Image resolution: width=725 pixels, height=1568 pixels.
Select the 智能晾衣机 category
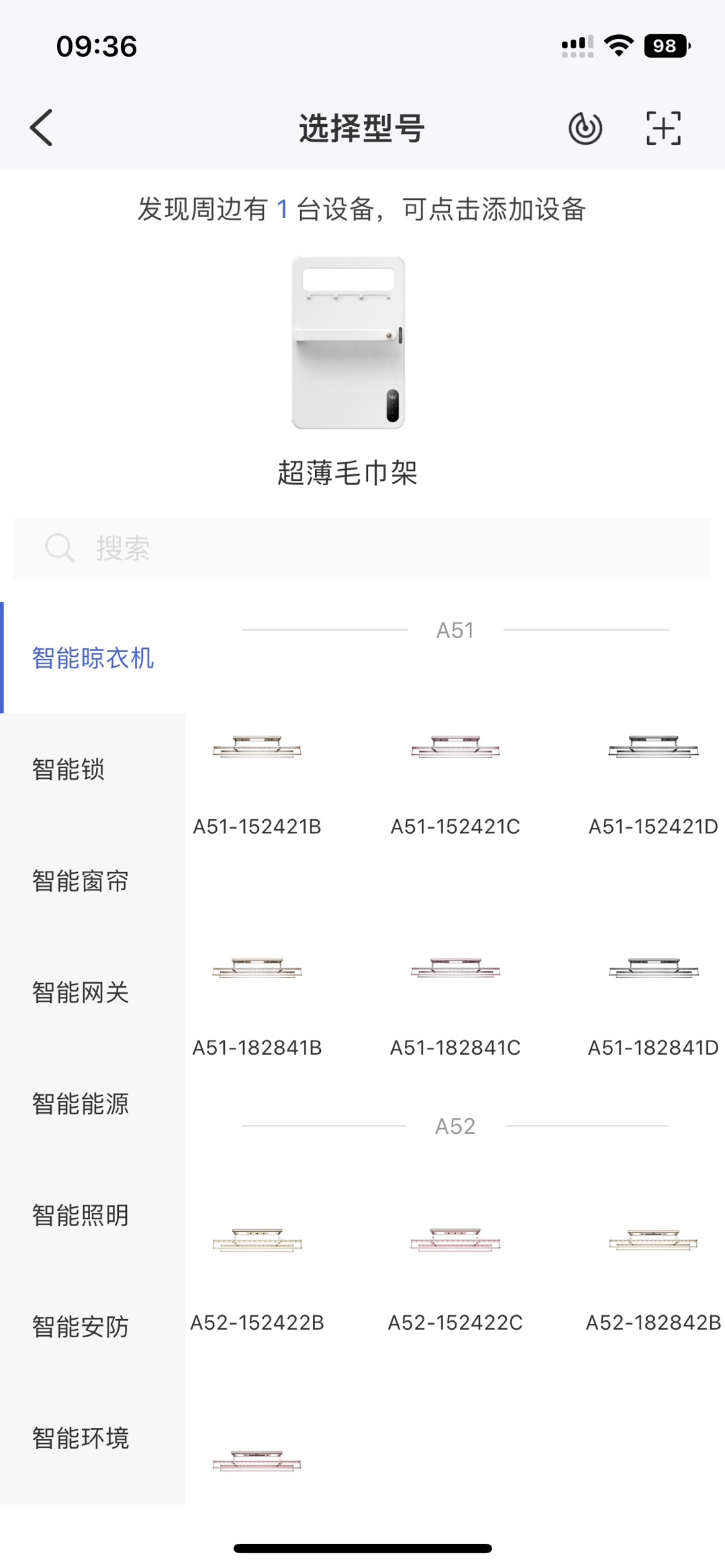click(x=93, y=658)
